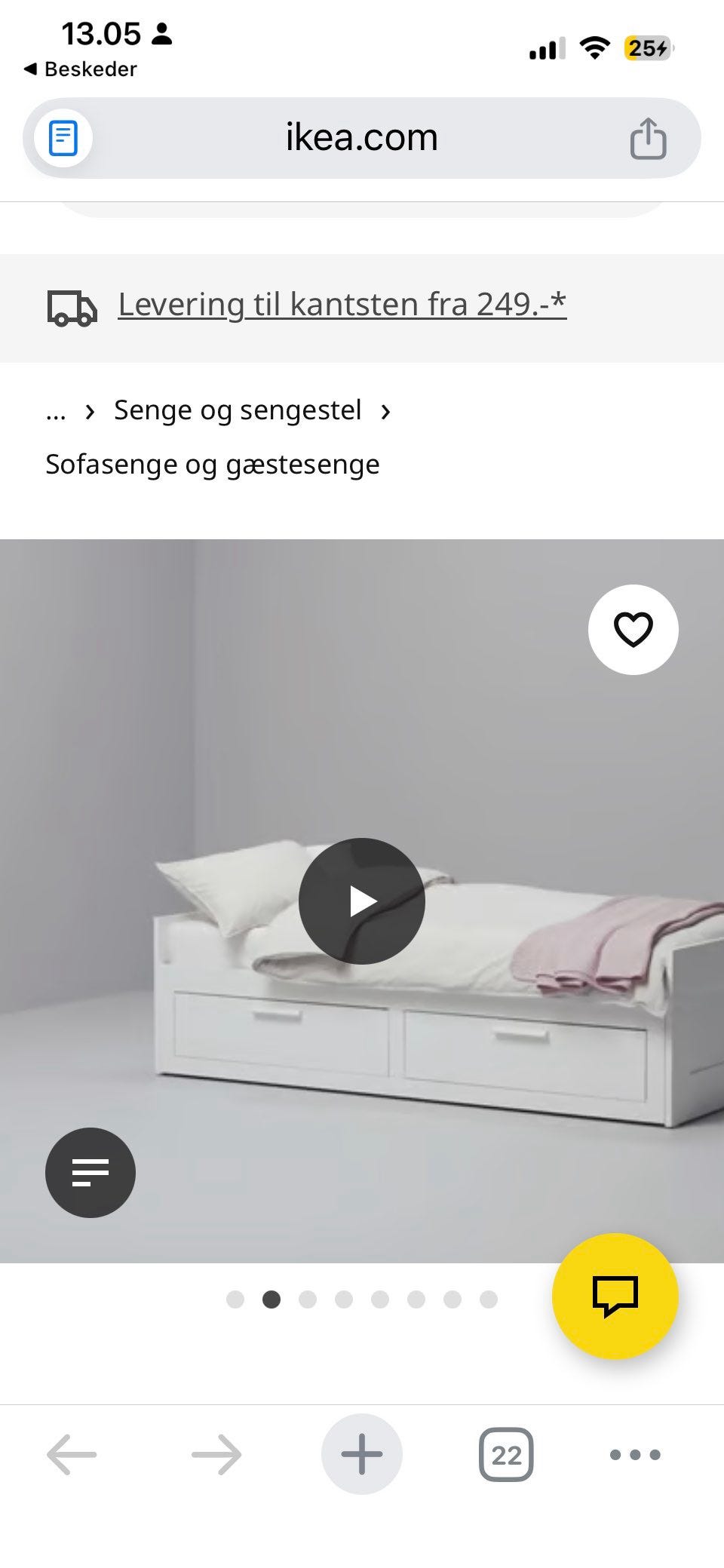Add product to wishlist via heart icon
724x1568 pixels.
coord(633,629)
